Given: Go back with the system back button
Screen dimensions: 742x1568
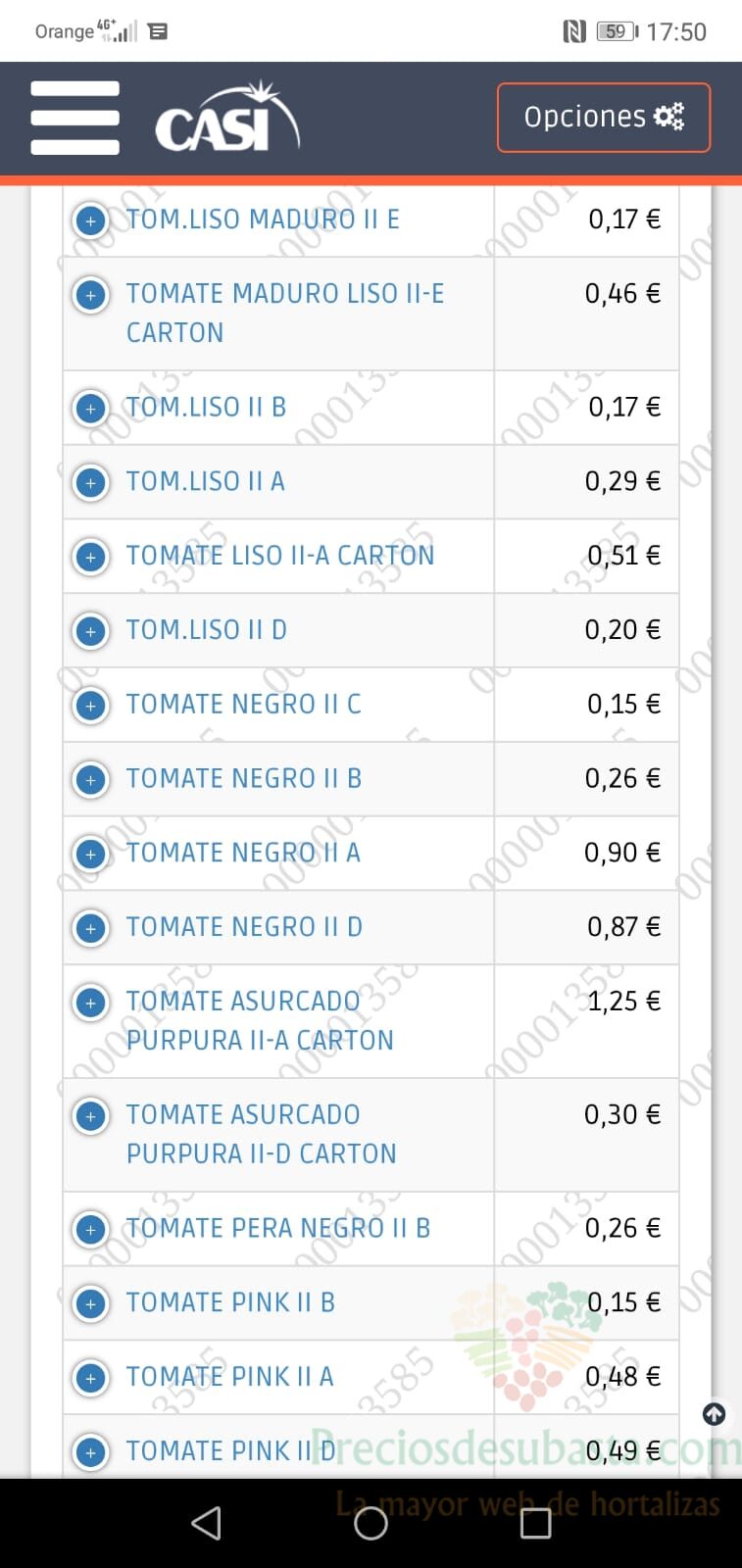Looking at the screenshot, I should pos(206,1523).
